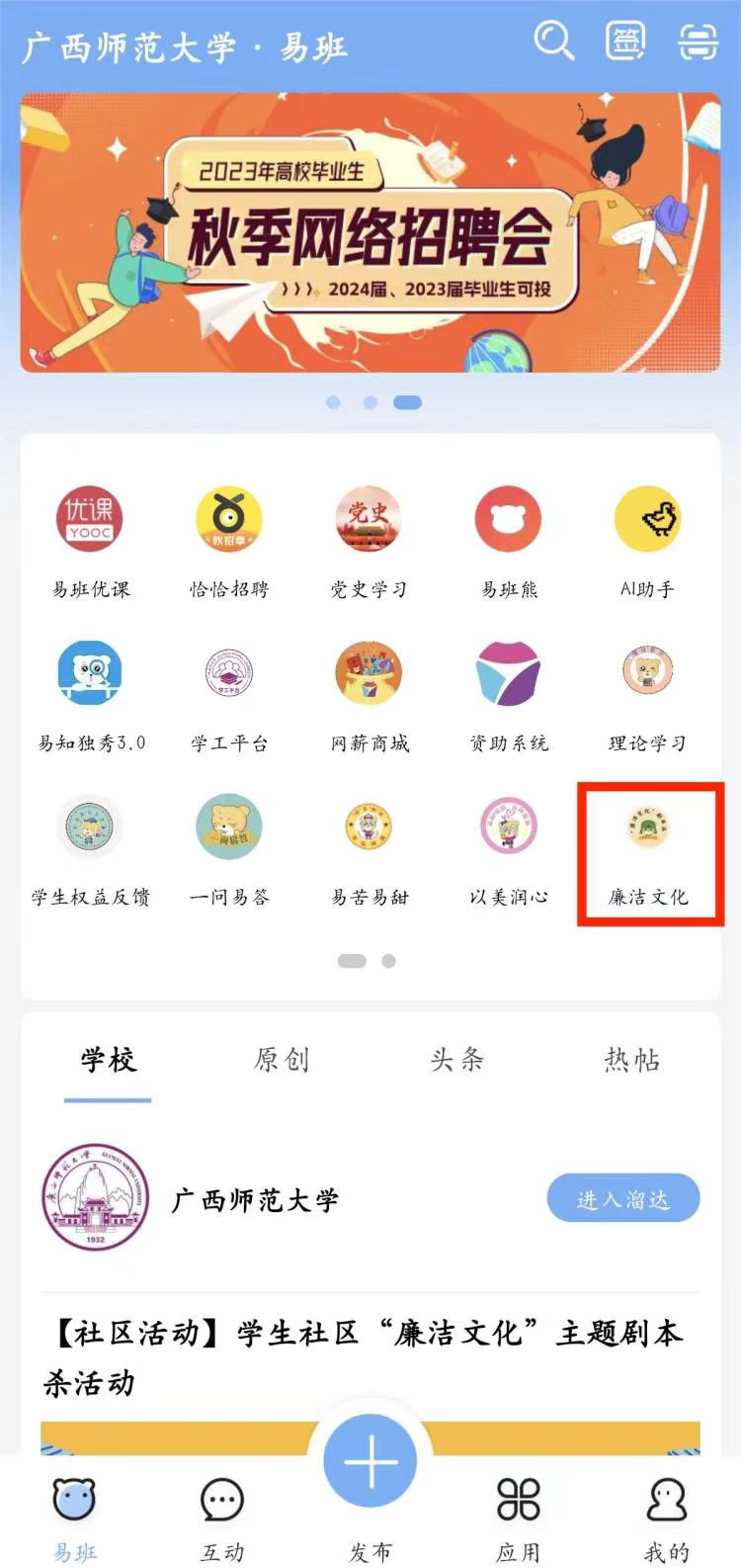Open the AI助手 app
Viewport: 741px width, 1568px height.
pyautogui.click(x=647, y=520)
